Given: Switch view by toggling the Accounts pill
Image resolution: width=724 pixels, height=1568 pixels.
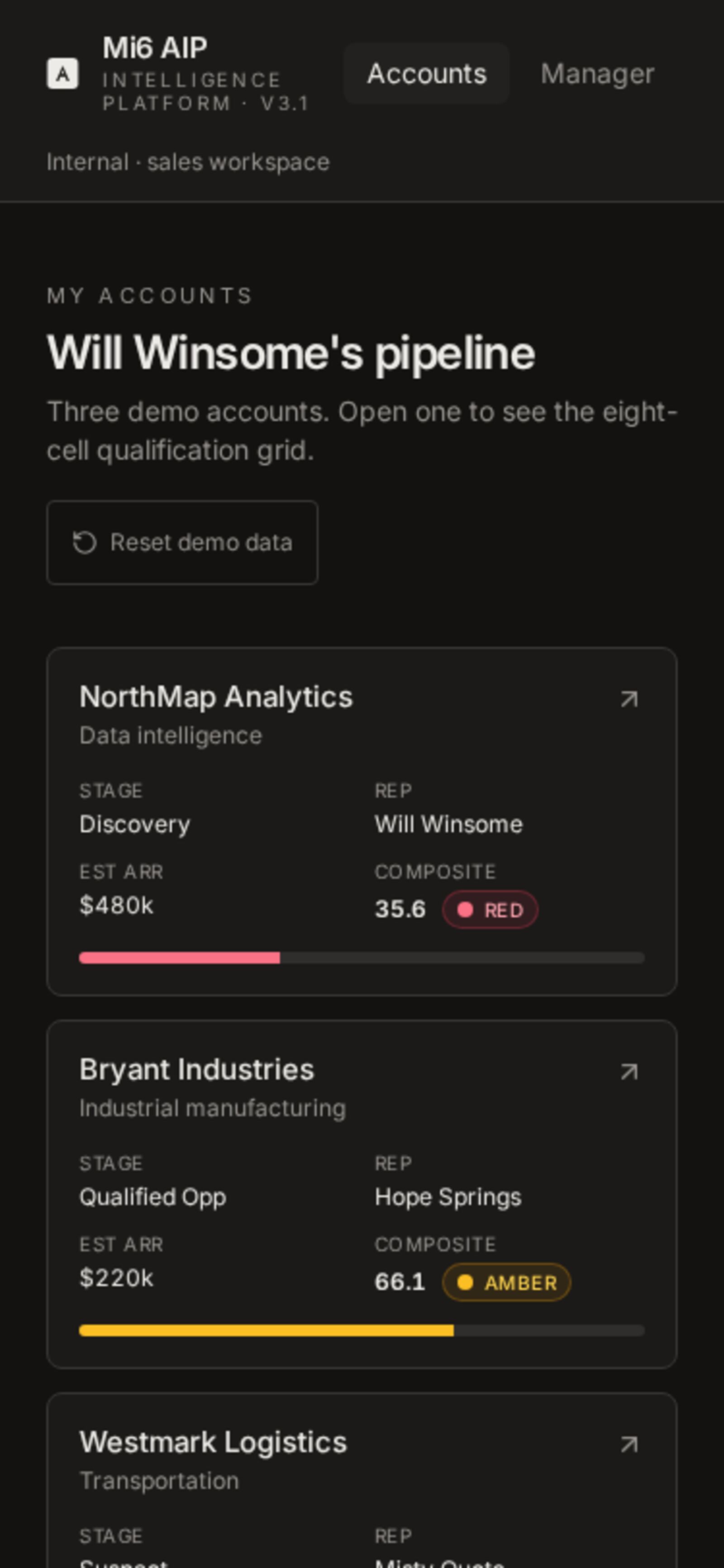Looking at the screenshot, I should point(427,74).
